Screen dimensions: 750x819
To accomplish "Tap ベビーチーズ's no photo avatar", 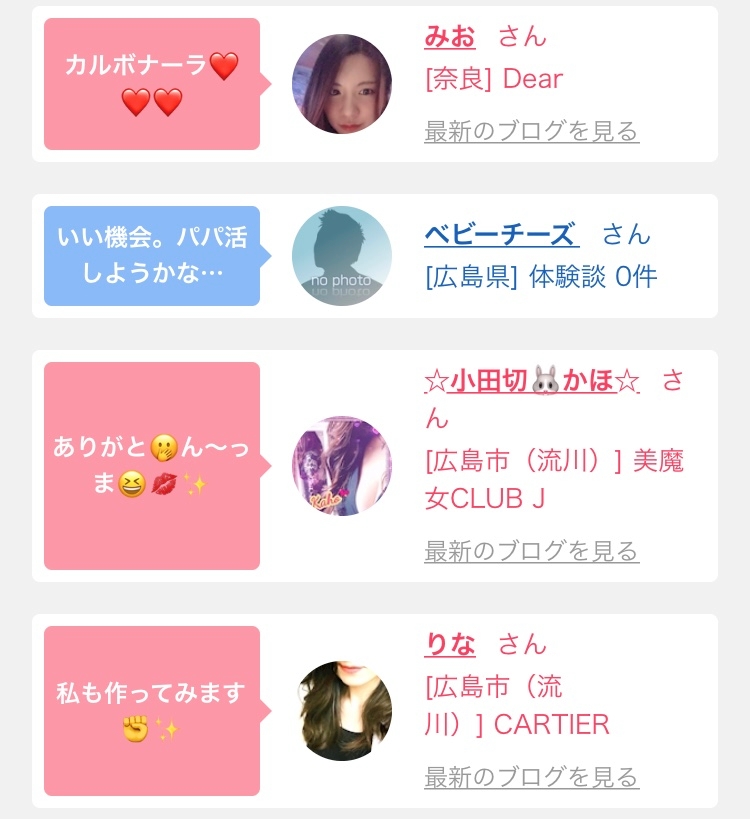I will tap(342, 256).
